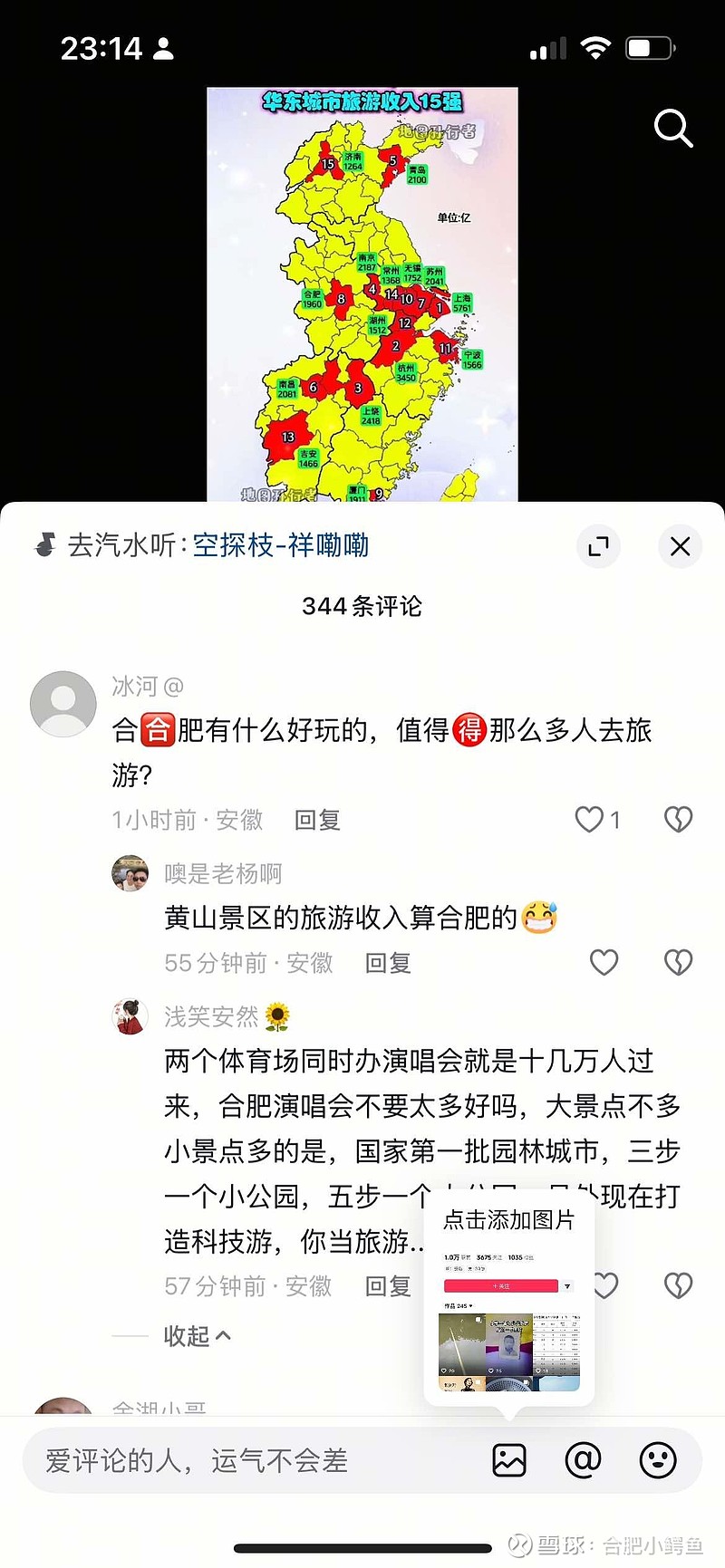Open the emoji picker in the comment bar
The image size is (725, 1568).
(x=655, y=1460)
